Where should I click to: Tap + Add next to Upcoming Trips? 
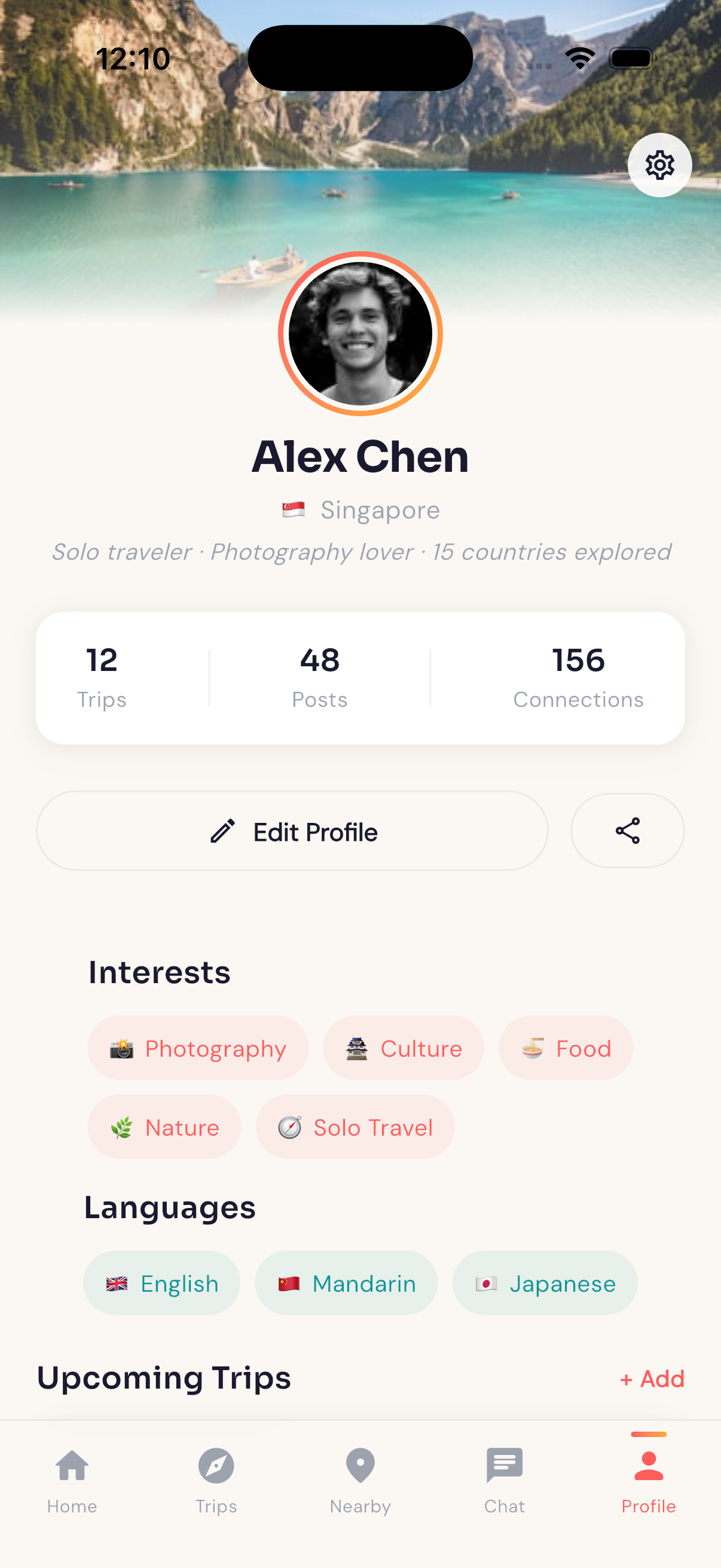point(652,1378)
